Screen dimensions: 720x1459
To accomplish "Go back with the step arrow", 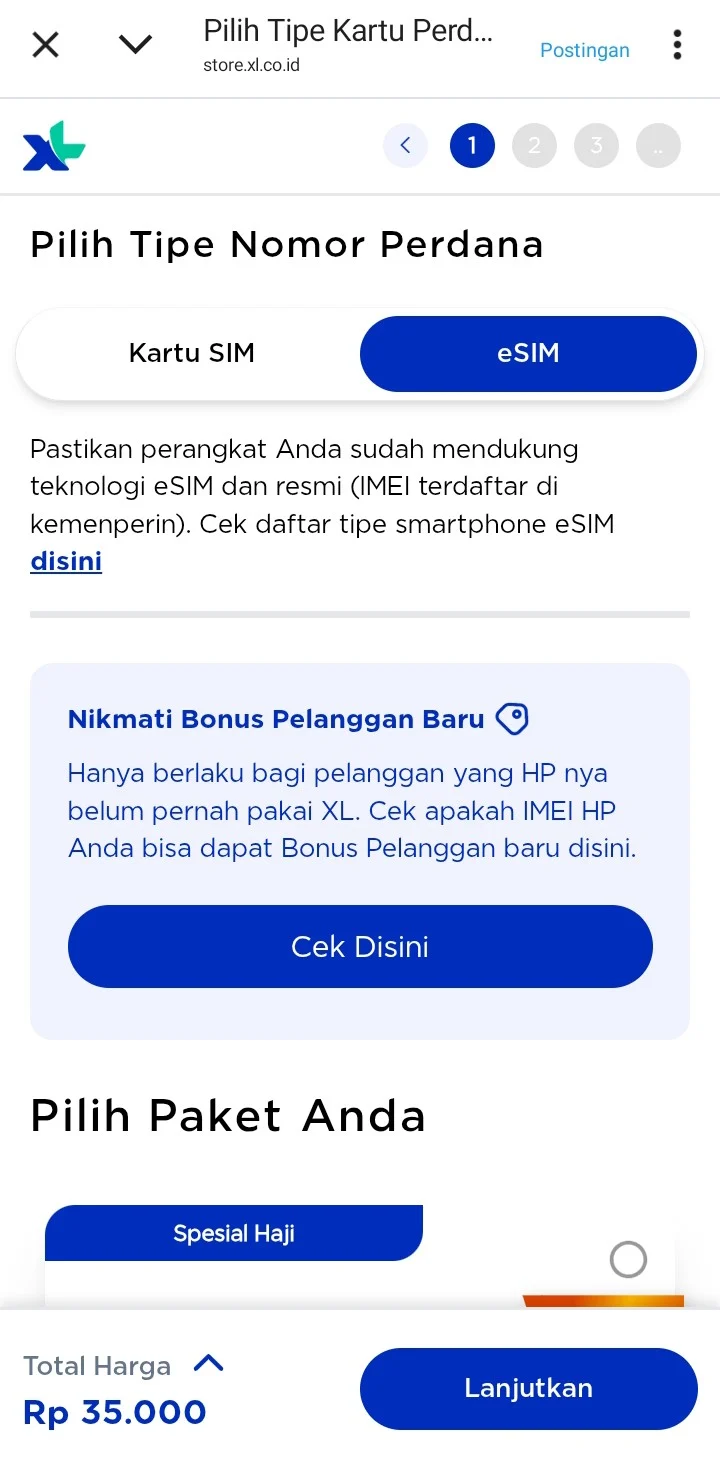I will (405, 146).
